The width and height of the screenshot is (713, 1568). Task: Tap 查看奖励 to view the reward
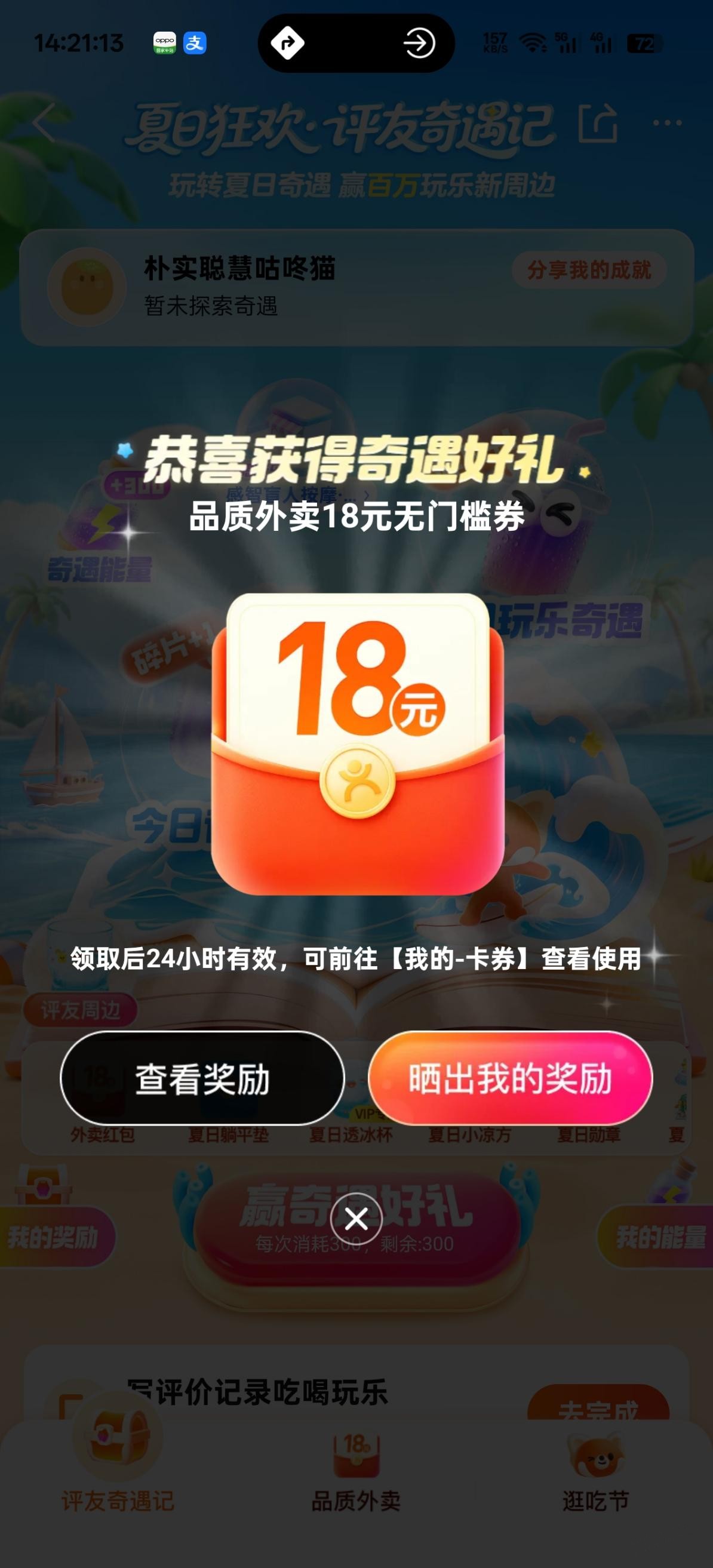[x=202, y=1078]
